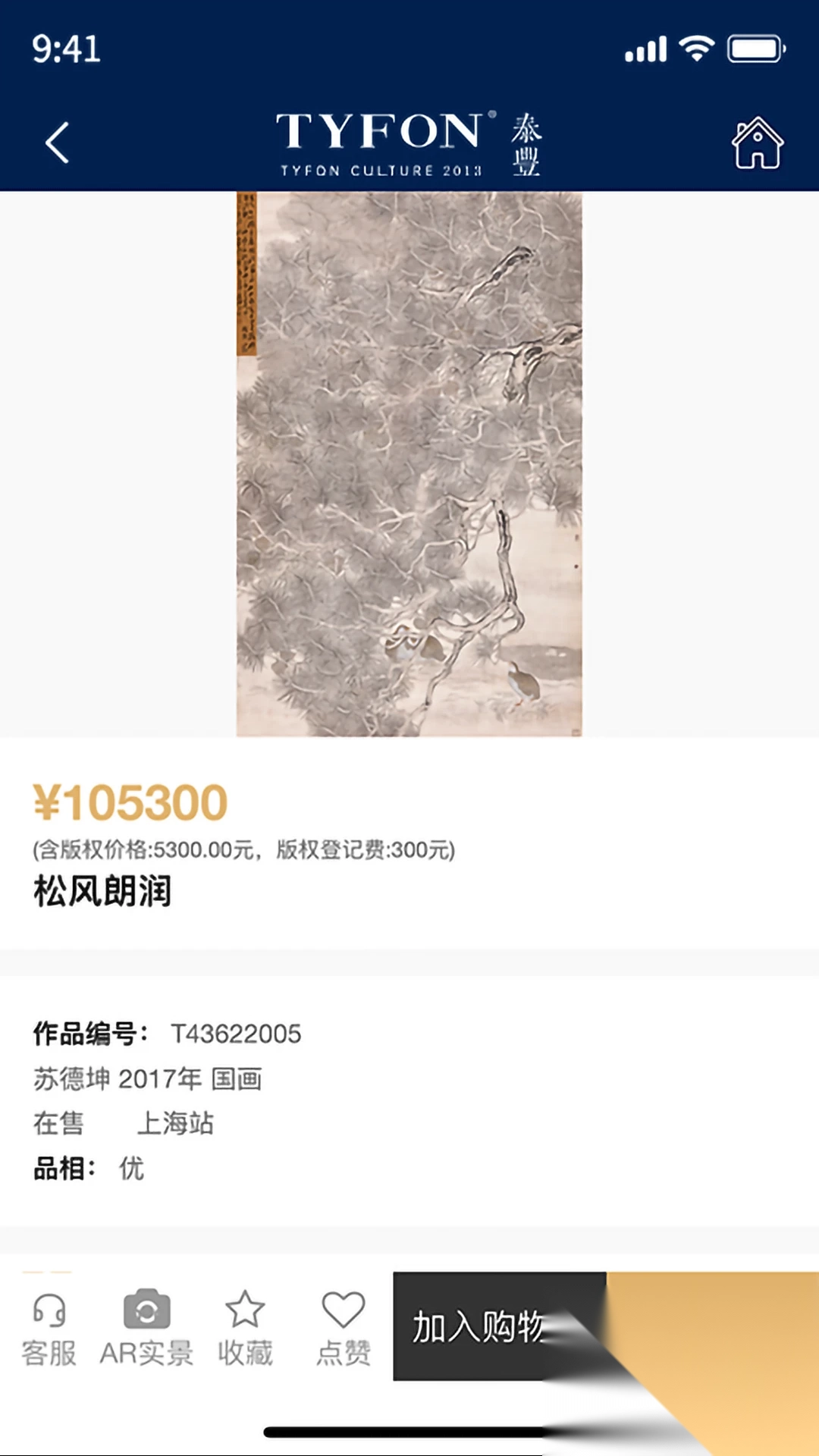Open the customer service (客服) headset icon

pyautogui.click(x=49, y=1327)
